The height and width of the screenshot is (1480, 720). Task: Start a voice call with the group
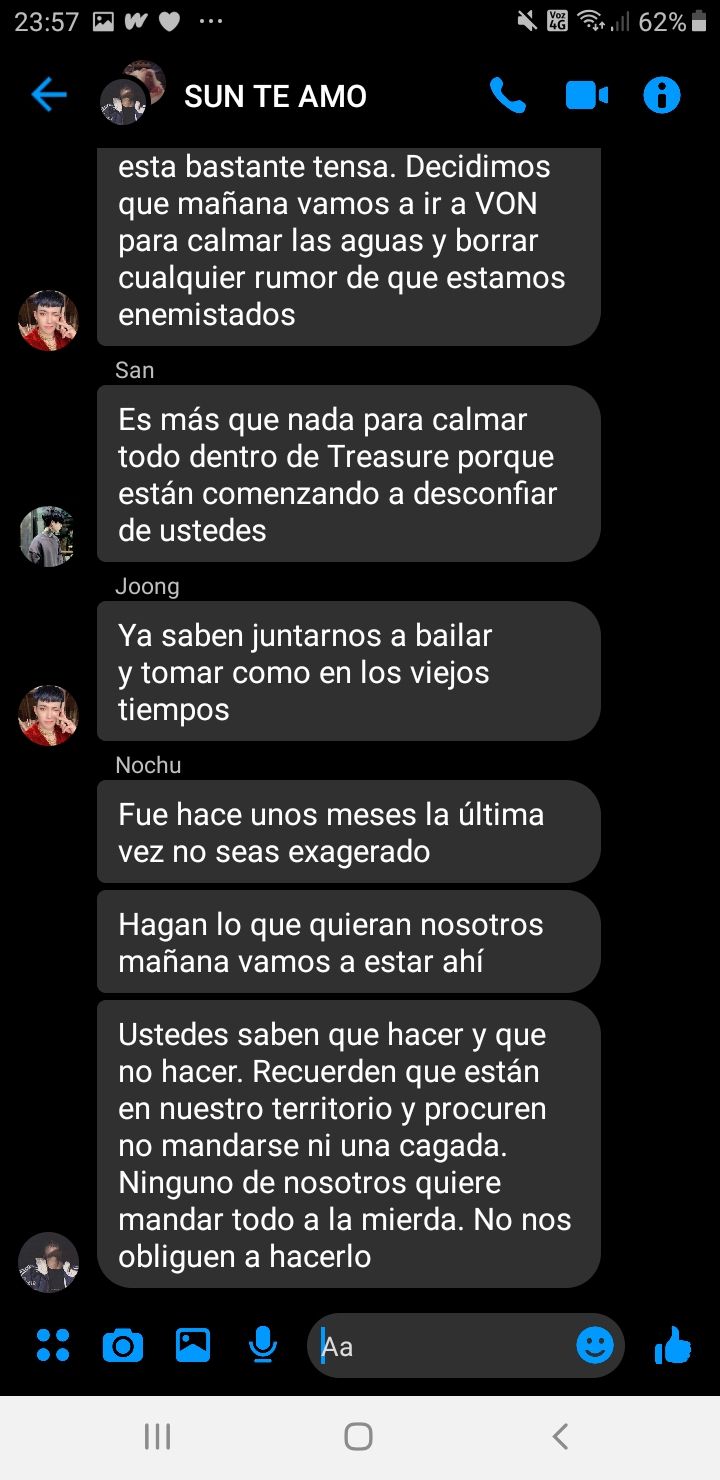point(507,95)
